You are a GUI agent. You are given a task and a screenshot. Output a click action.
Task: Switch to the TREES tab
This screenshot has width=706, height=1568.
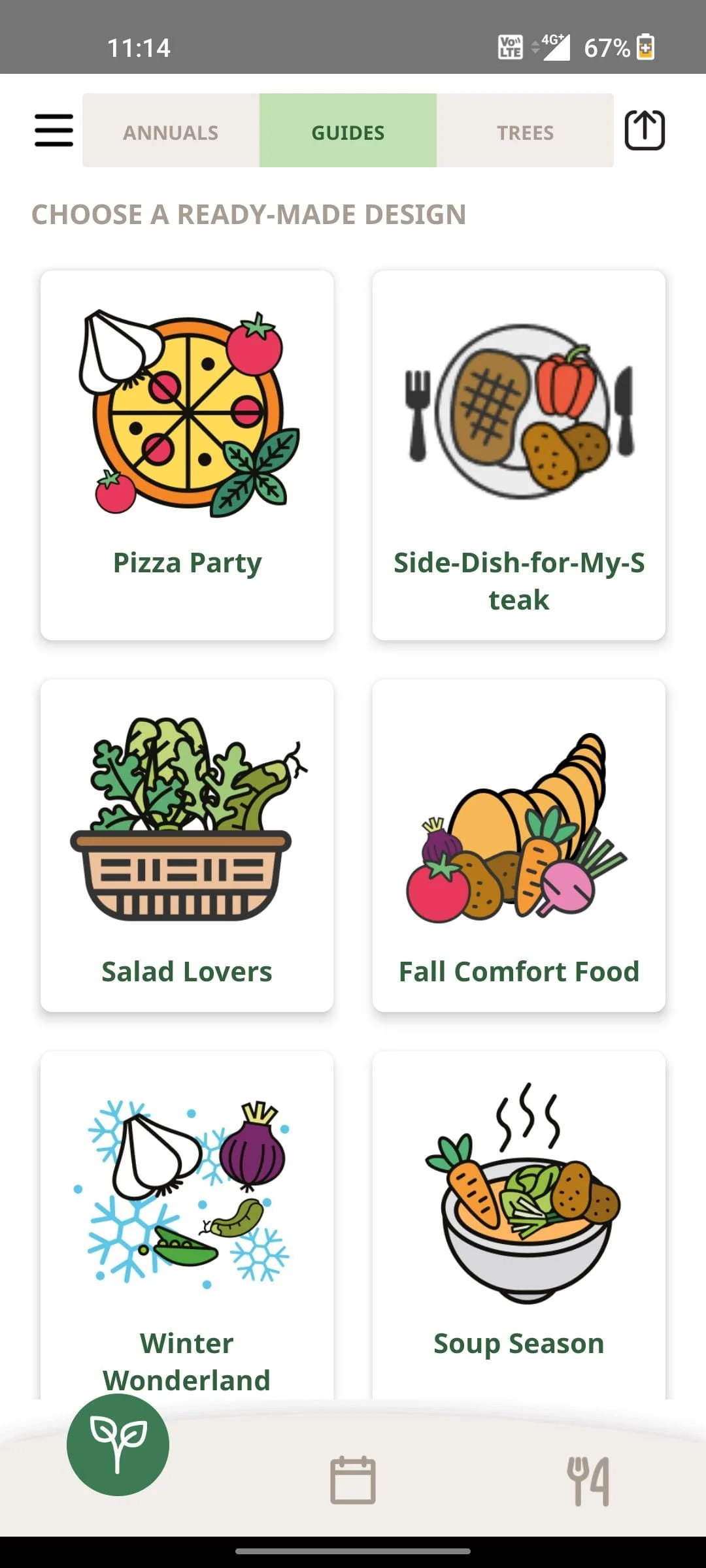(x=524, y=132)
